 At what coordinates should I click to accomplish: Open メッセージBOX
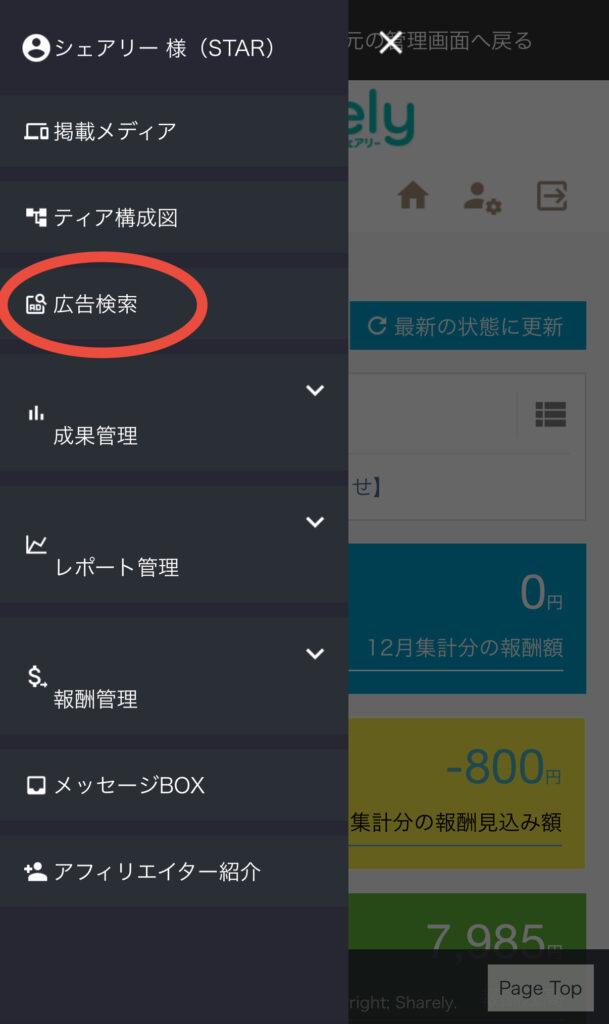[x=128, y=785]
